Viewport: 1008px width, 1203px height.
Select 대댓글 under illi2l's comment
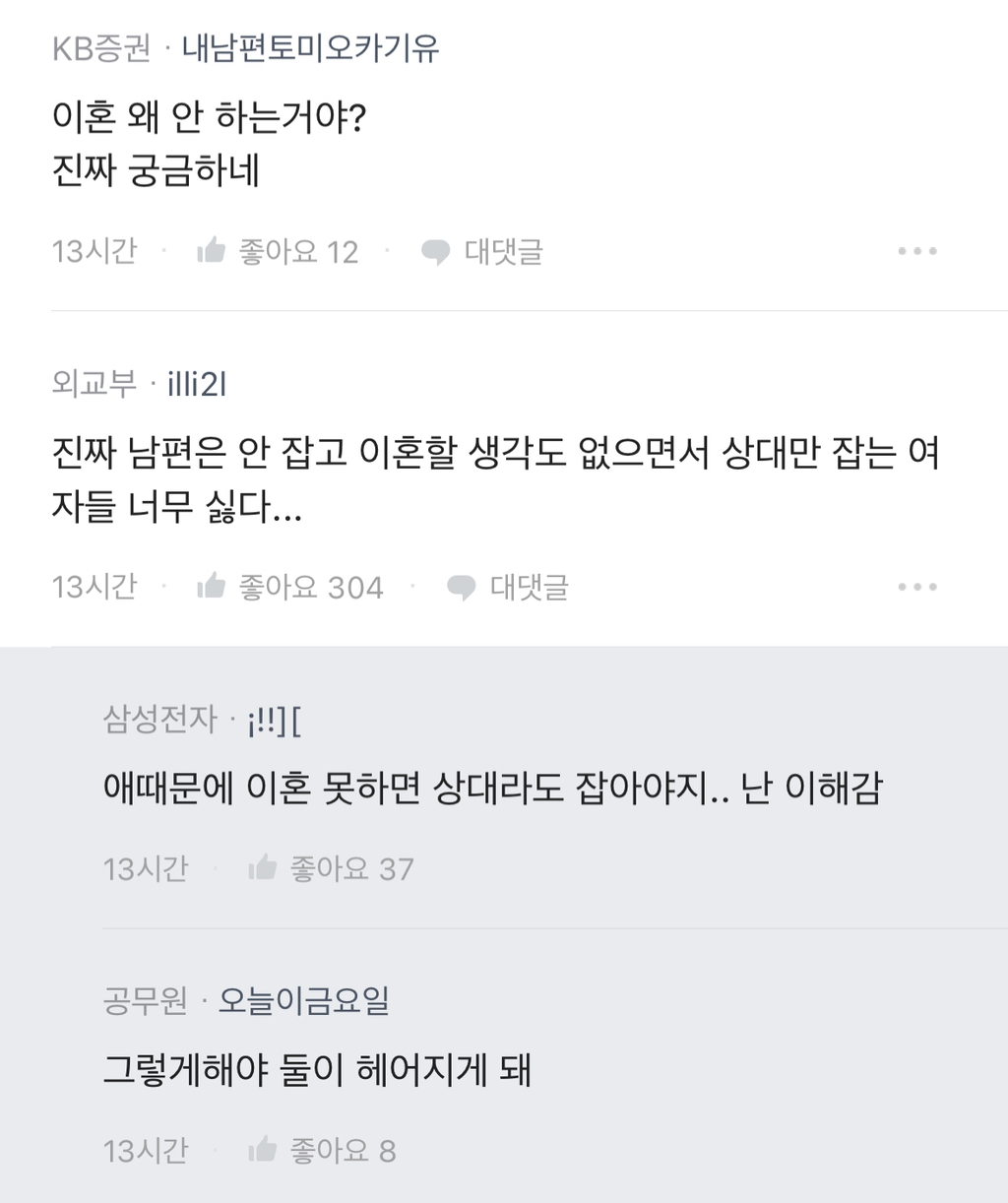pyautogui.click(x=527, y=587)
